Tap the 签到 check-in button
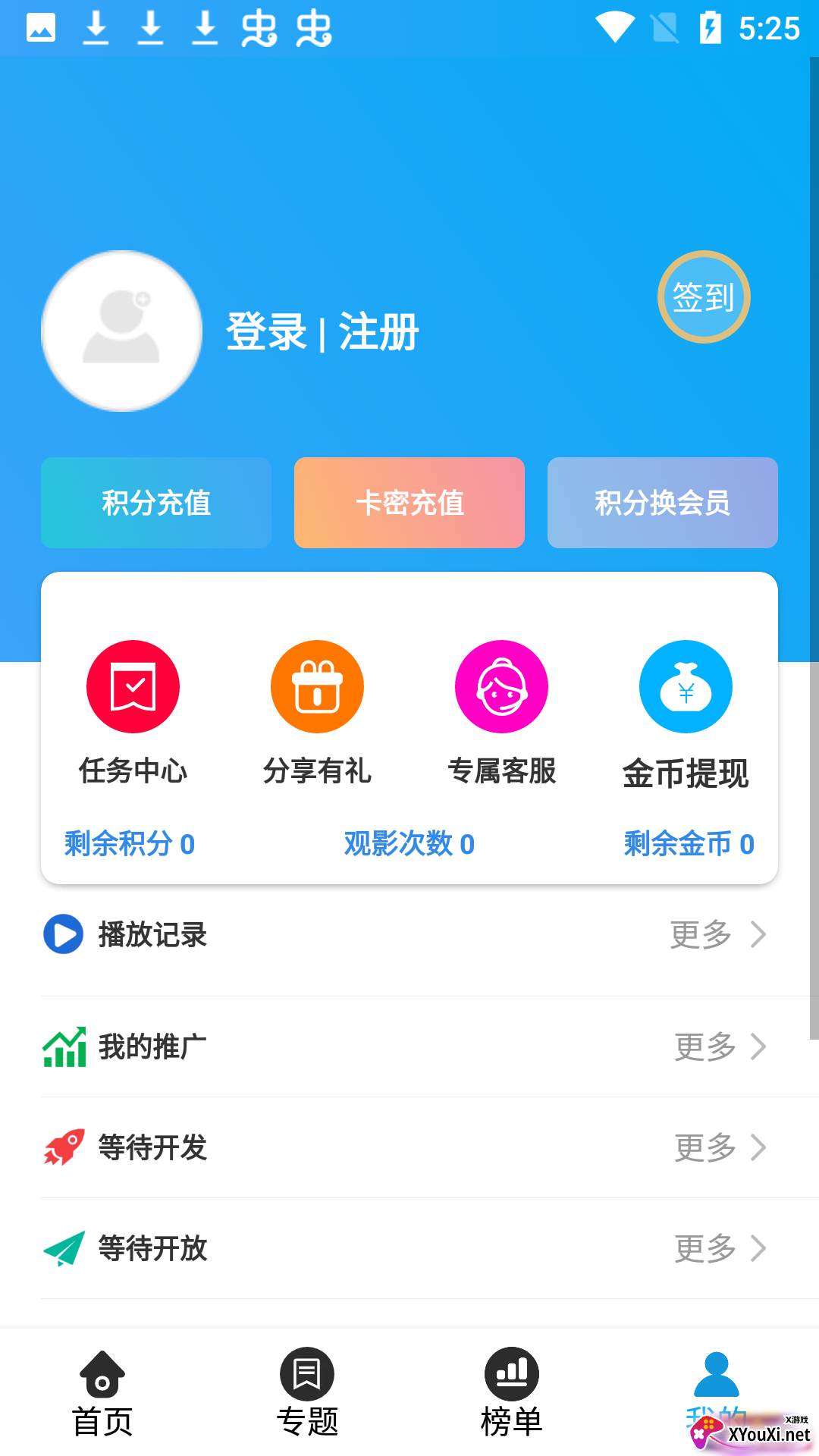This screenshot has height=1456, width=819. coord(704,297)
